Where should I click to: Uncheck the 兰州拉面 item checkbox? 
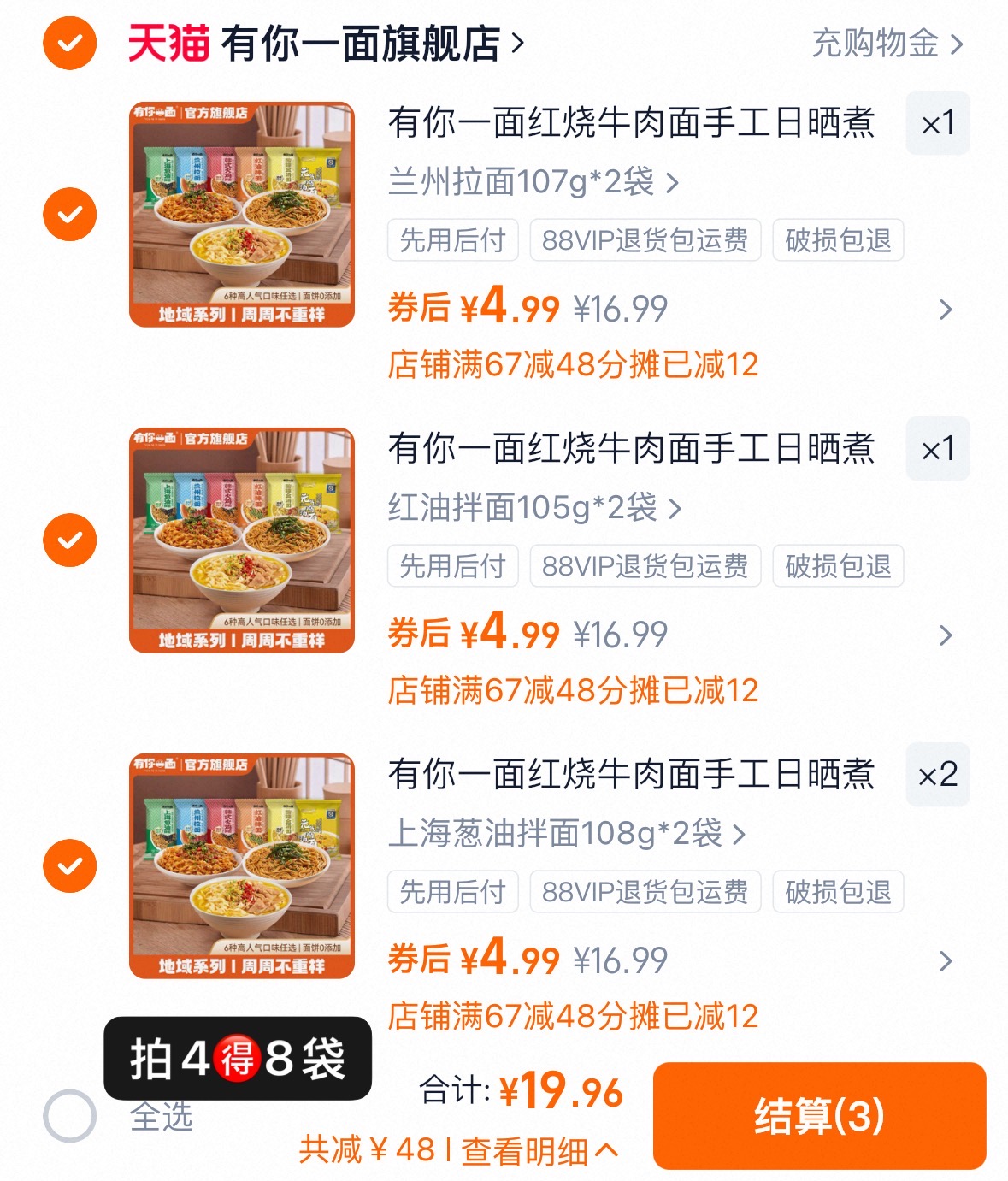pos(69,214)
